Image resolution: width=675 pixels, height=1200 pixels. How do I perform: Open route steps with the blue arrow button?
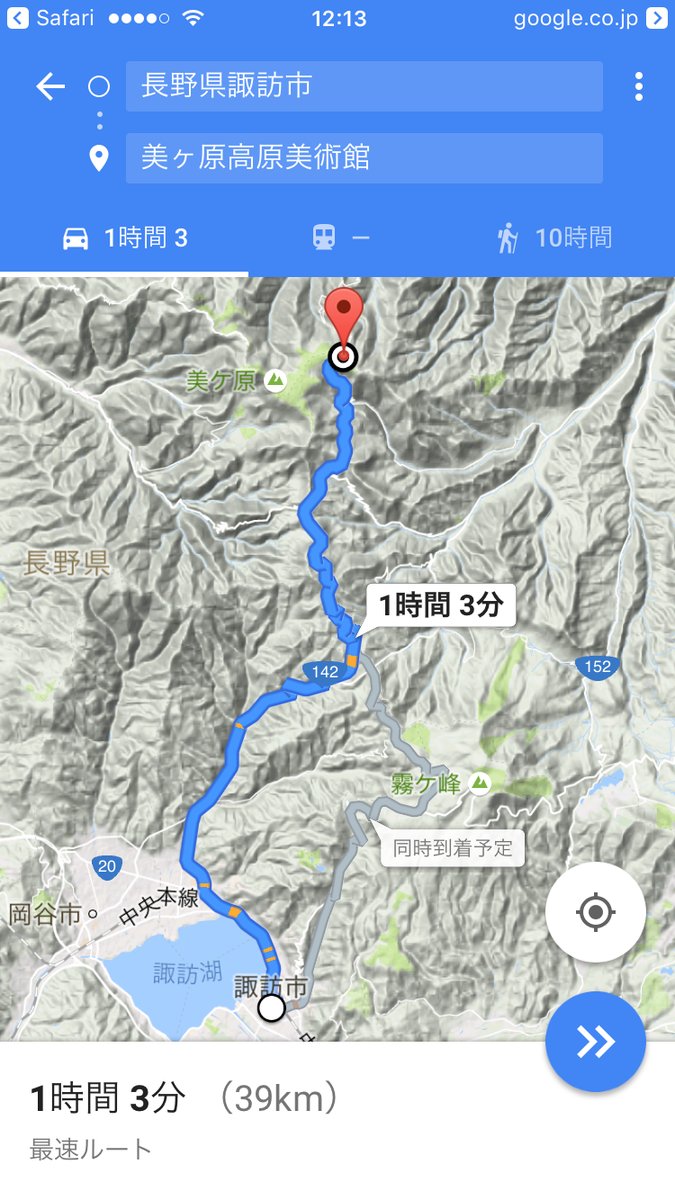pos(595,1041)
